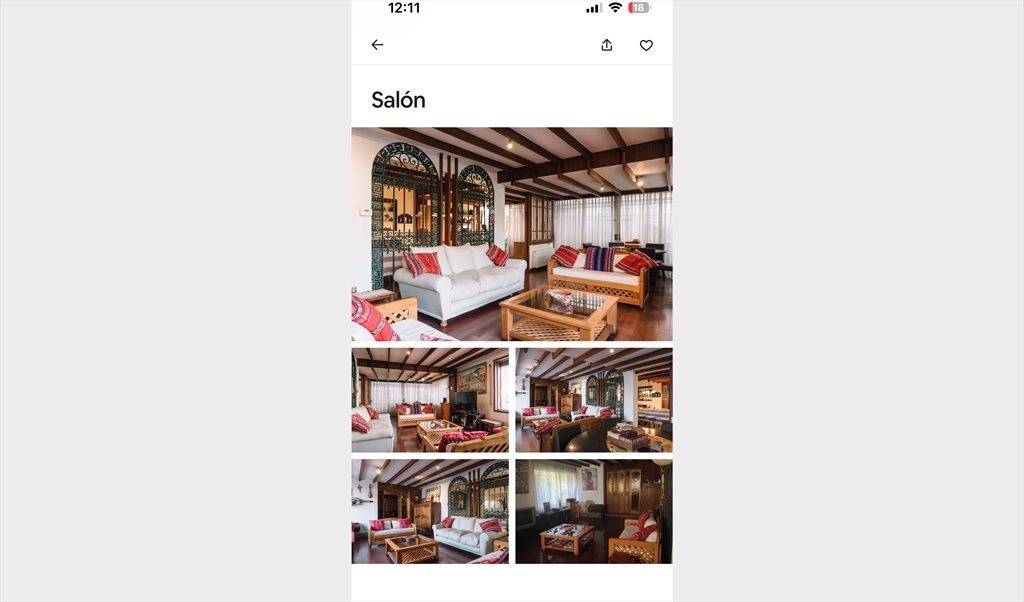Save listing with the heart icon

pyautogui.click(x=646, y=45)
